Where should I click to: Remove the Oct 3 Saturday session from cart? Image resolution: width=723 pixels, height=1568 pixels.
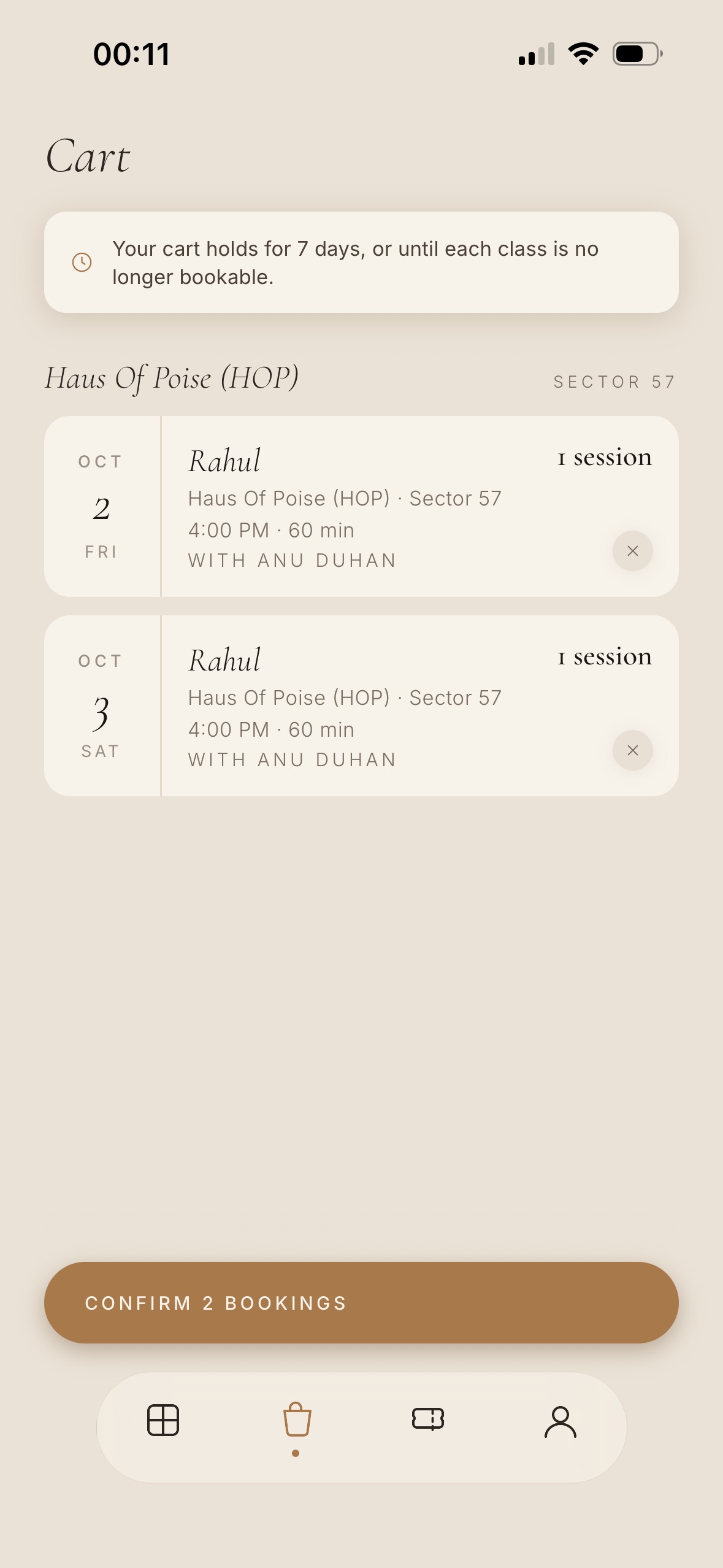click(x=632, y=750)
